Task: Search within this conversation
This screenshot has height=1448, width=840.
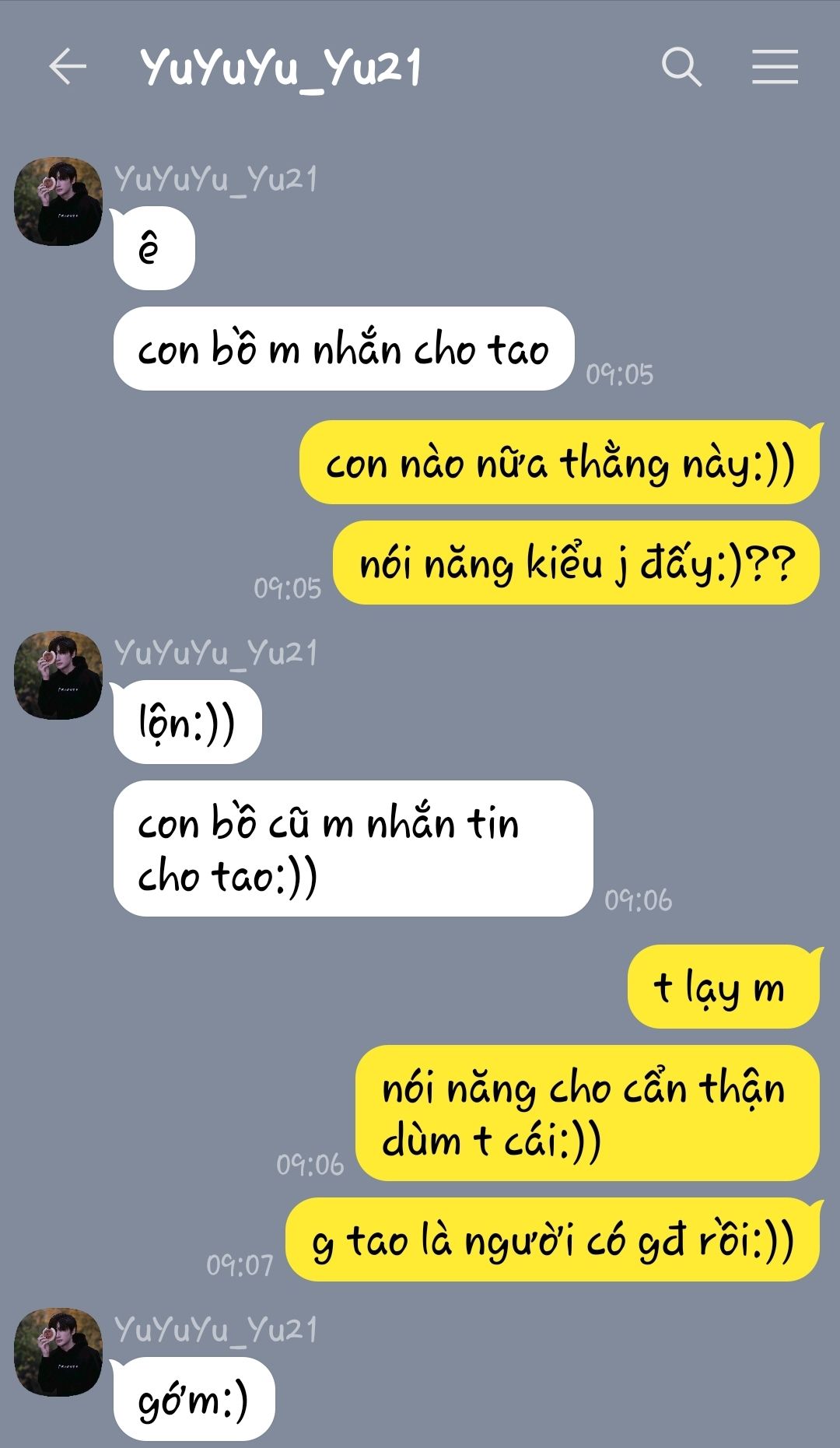Action: (681, 66)
